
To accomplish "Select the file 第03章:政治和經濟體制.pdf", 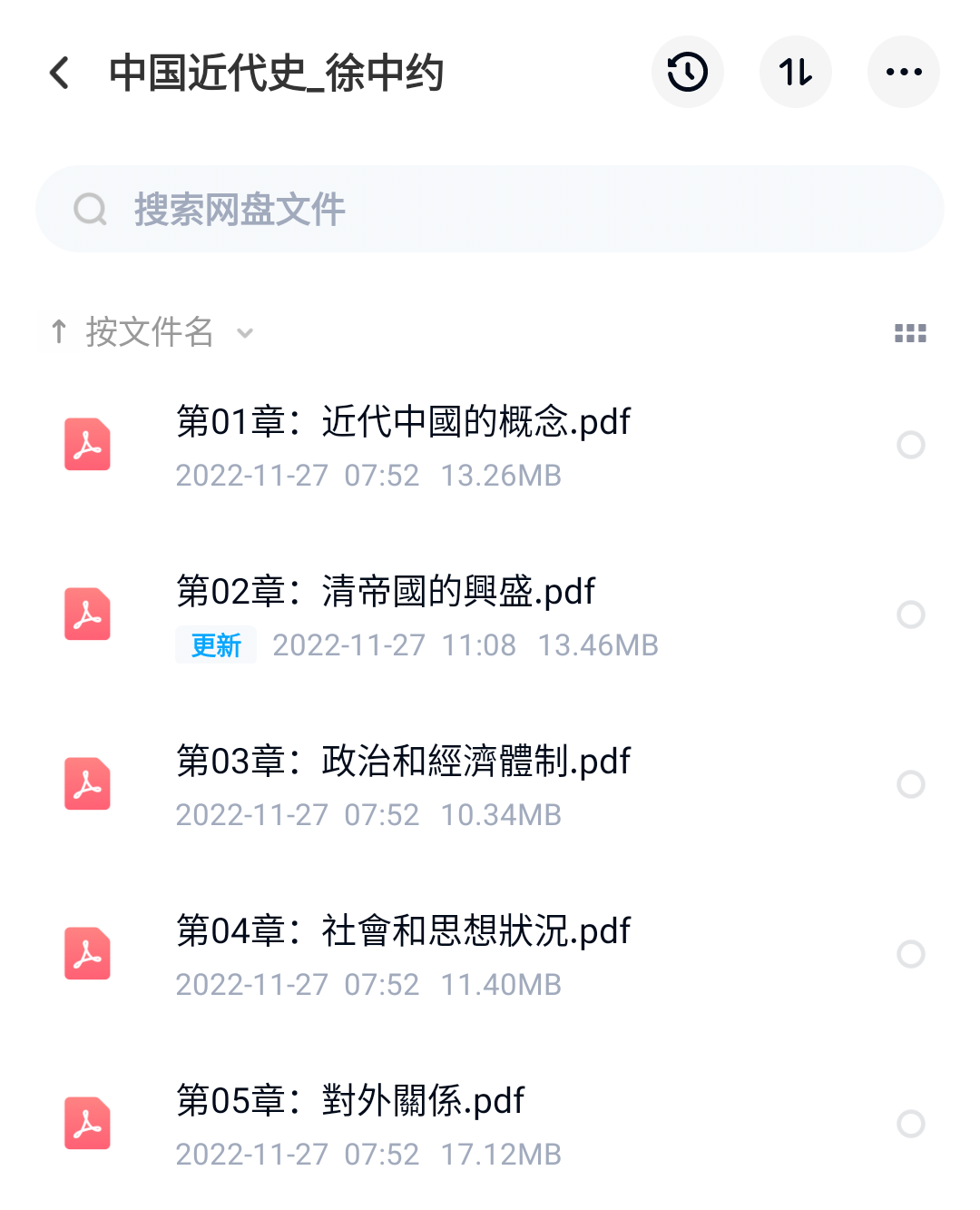I will click(910, 784).
